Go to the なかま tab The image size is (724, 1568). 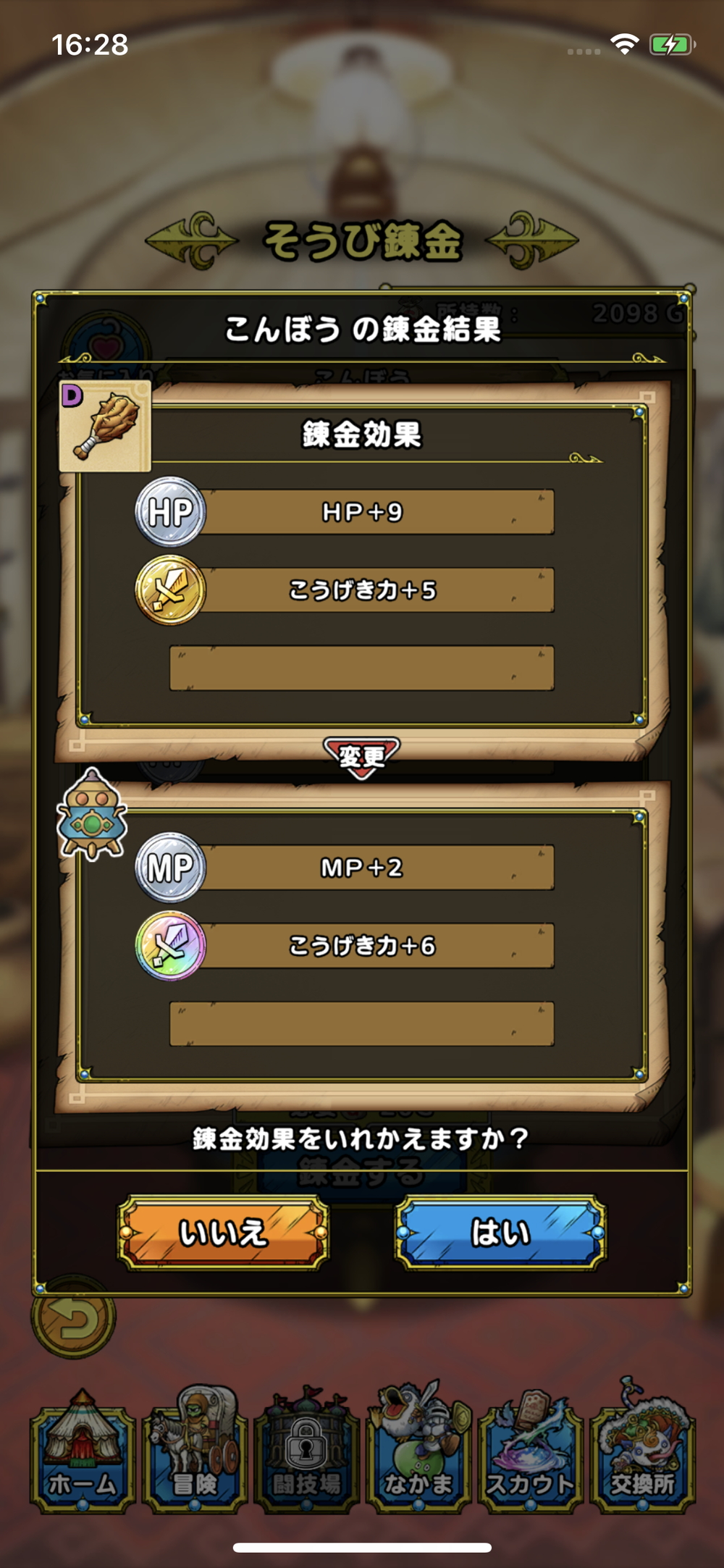(x=418, y=1452)
